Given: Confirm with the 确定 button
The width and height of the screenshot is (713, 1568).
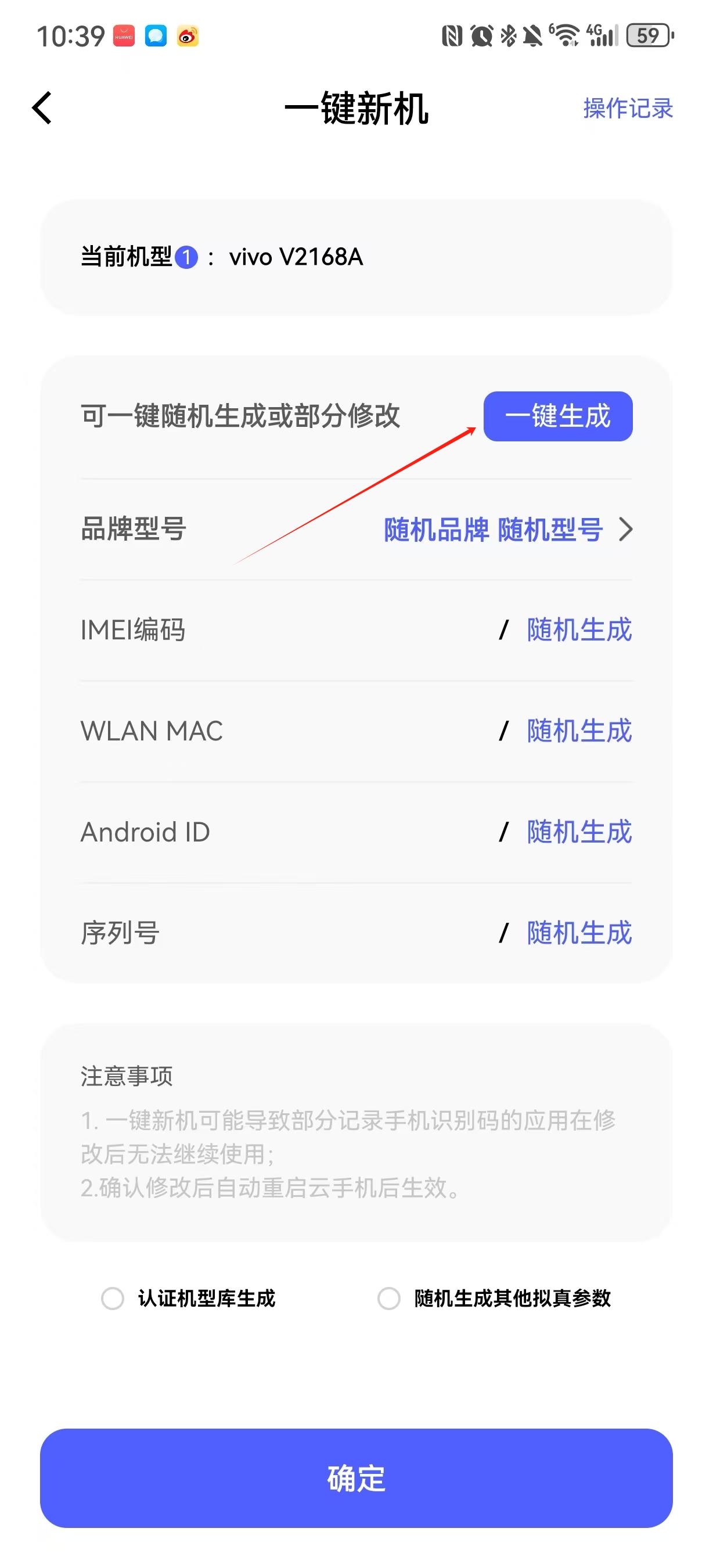Looking at the screenshot, I should click(356, 1478).
